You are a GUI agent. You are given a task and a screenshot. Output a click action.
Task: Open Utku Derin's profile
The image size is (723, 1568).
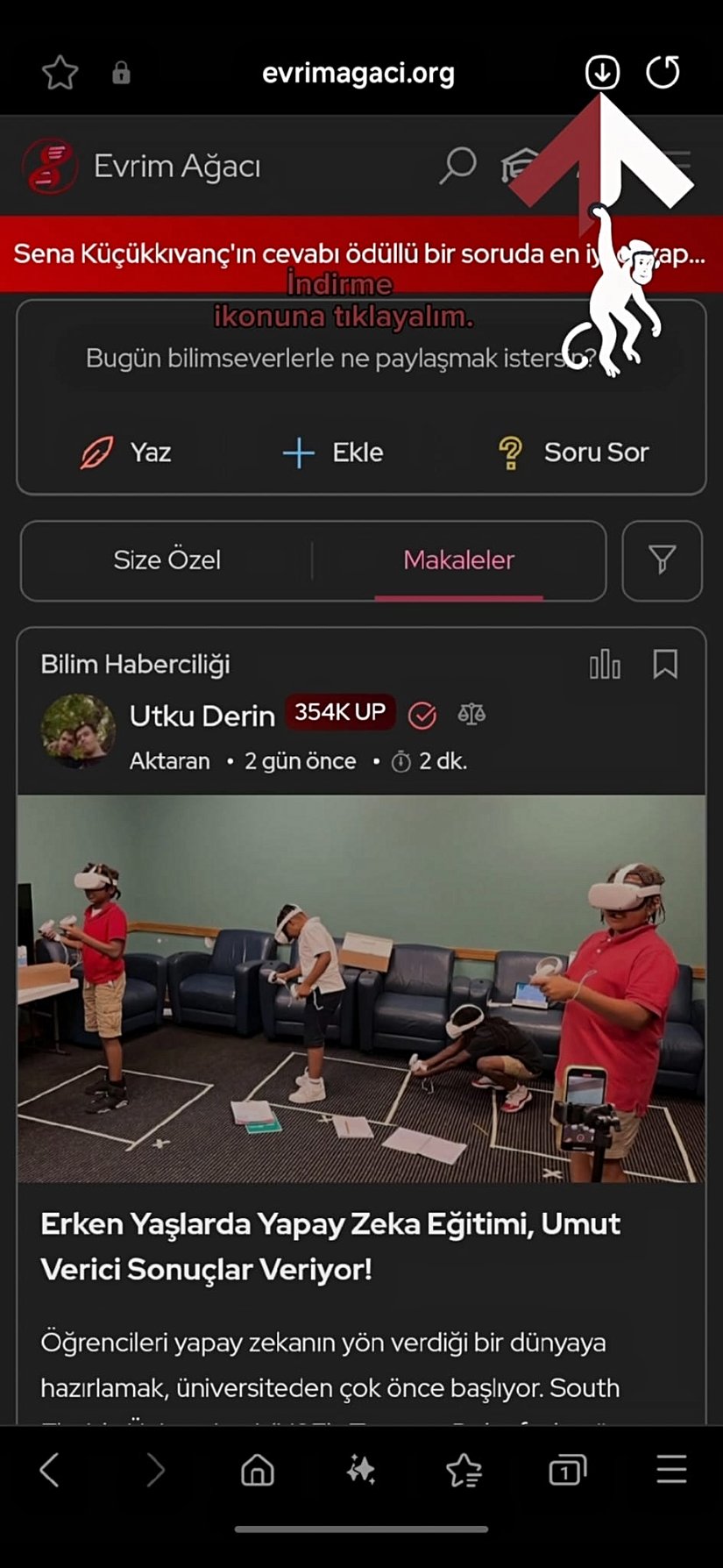click(202, 716)
